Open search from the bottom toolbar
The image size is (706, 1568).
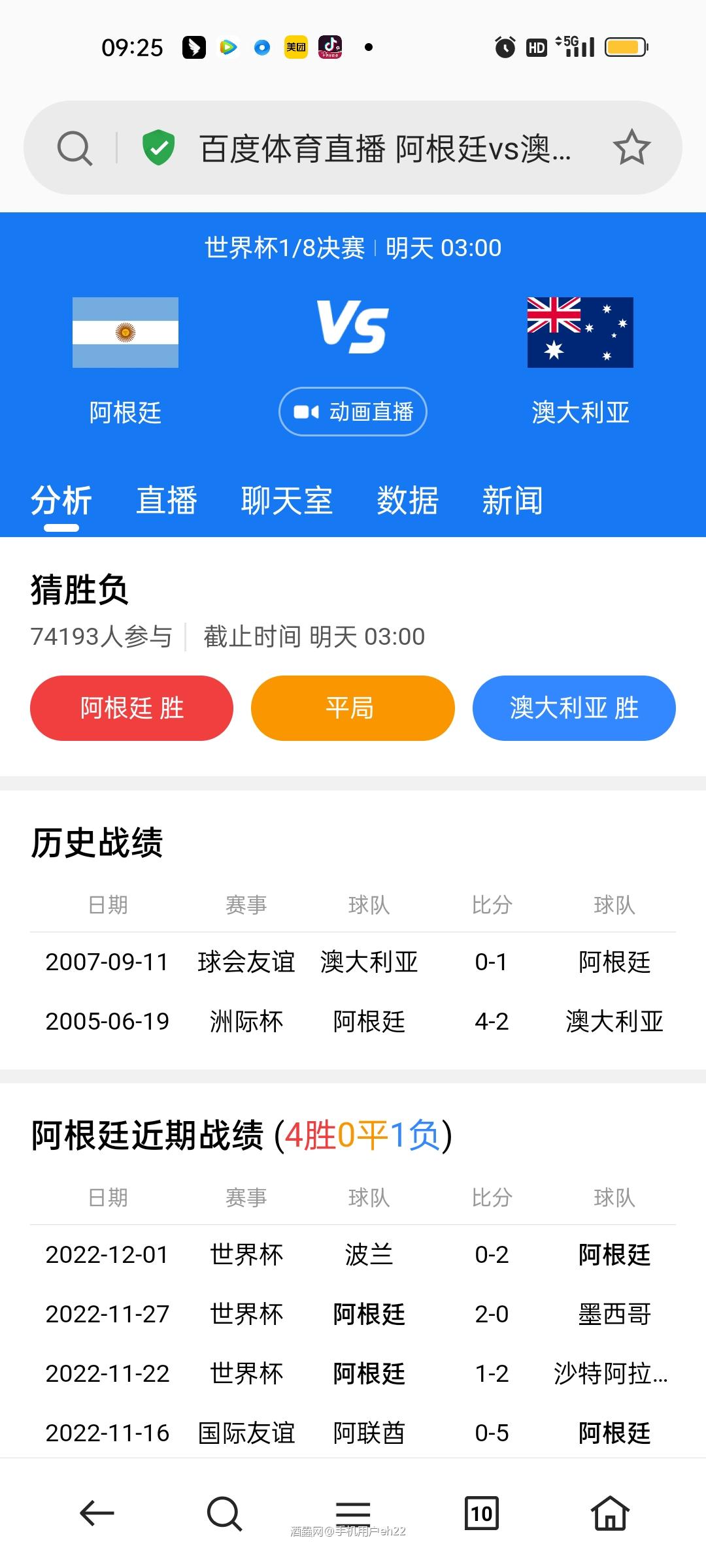pyautogui.click(x=224, y=1513)
